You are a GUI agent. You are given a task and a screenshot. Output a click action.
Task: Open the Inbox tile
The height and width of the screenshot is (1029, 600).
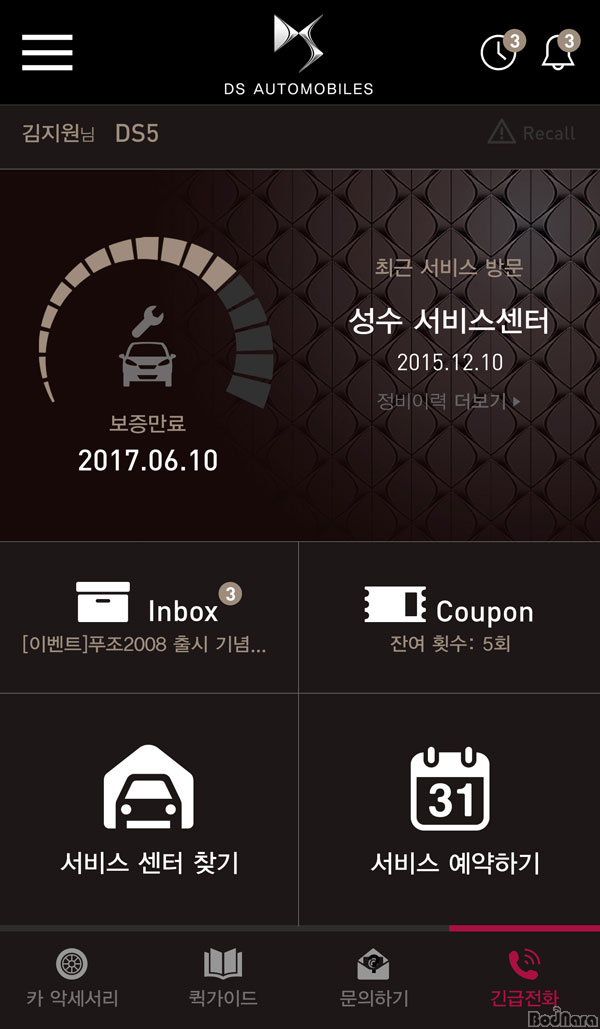[149, 618]
